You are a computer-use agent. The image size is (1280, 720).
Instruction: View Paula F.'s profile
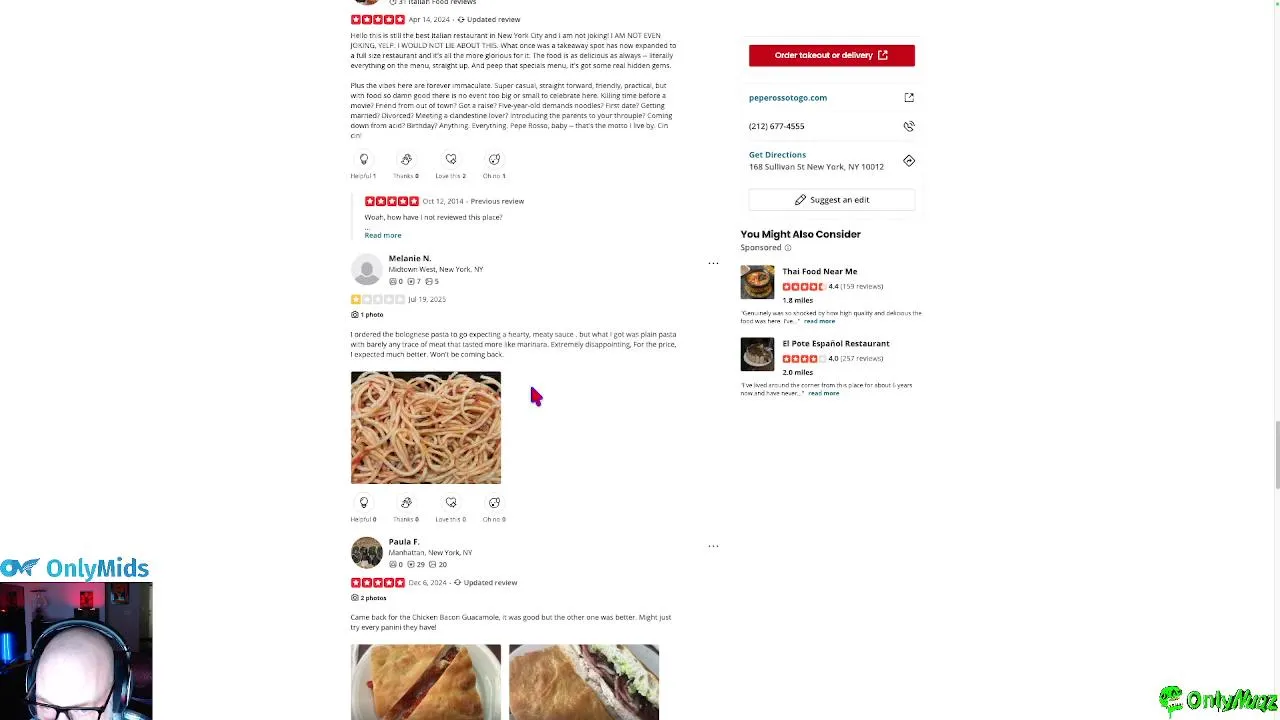pos(404,542)
